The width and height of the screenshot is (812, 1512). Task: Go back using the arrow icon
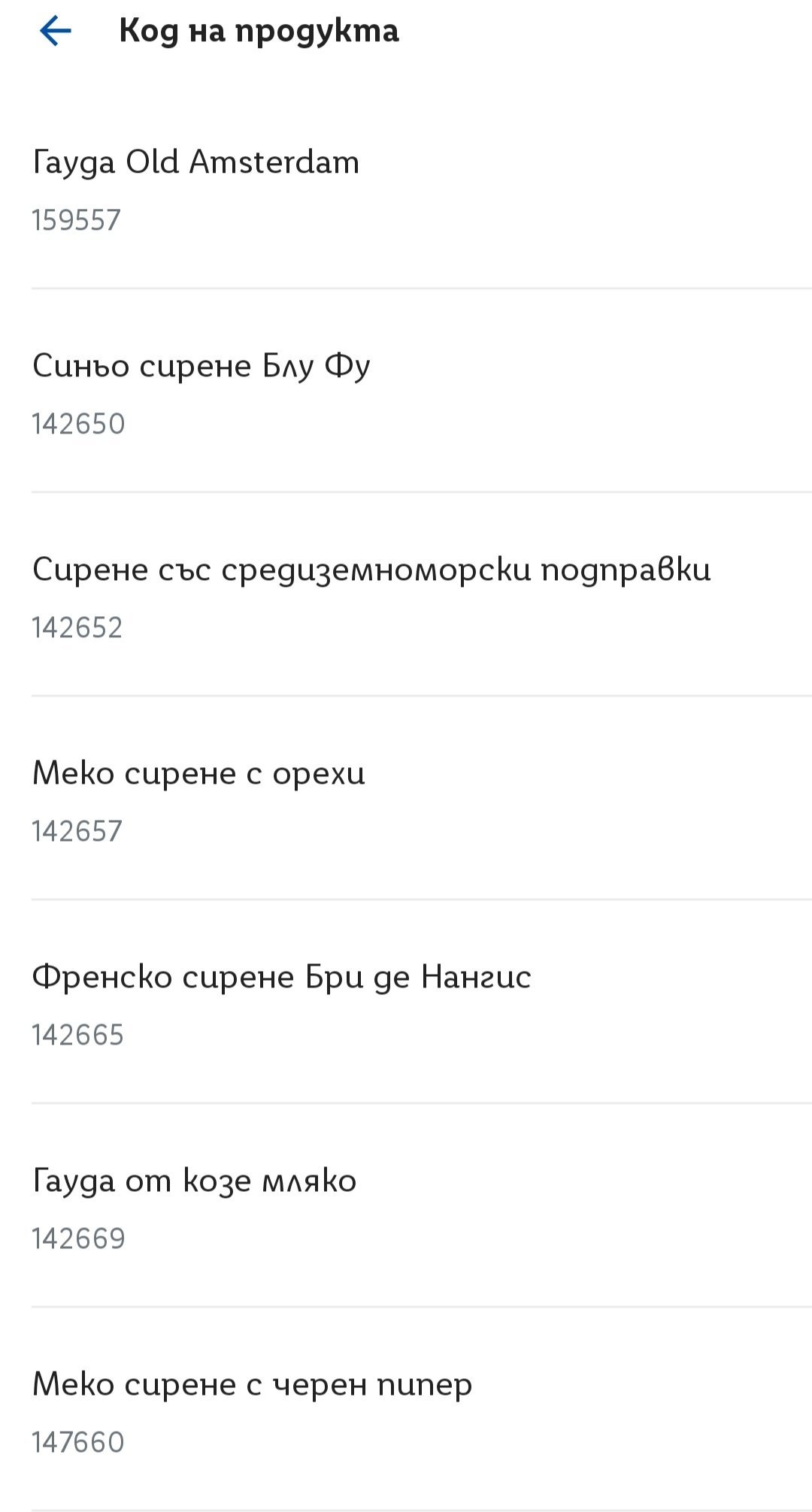pyautogui.click(x=56, y=32)
